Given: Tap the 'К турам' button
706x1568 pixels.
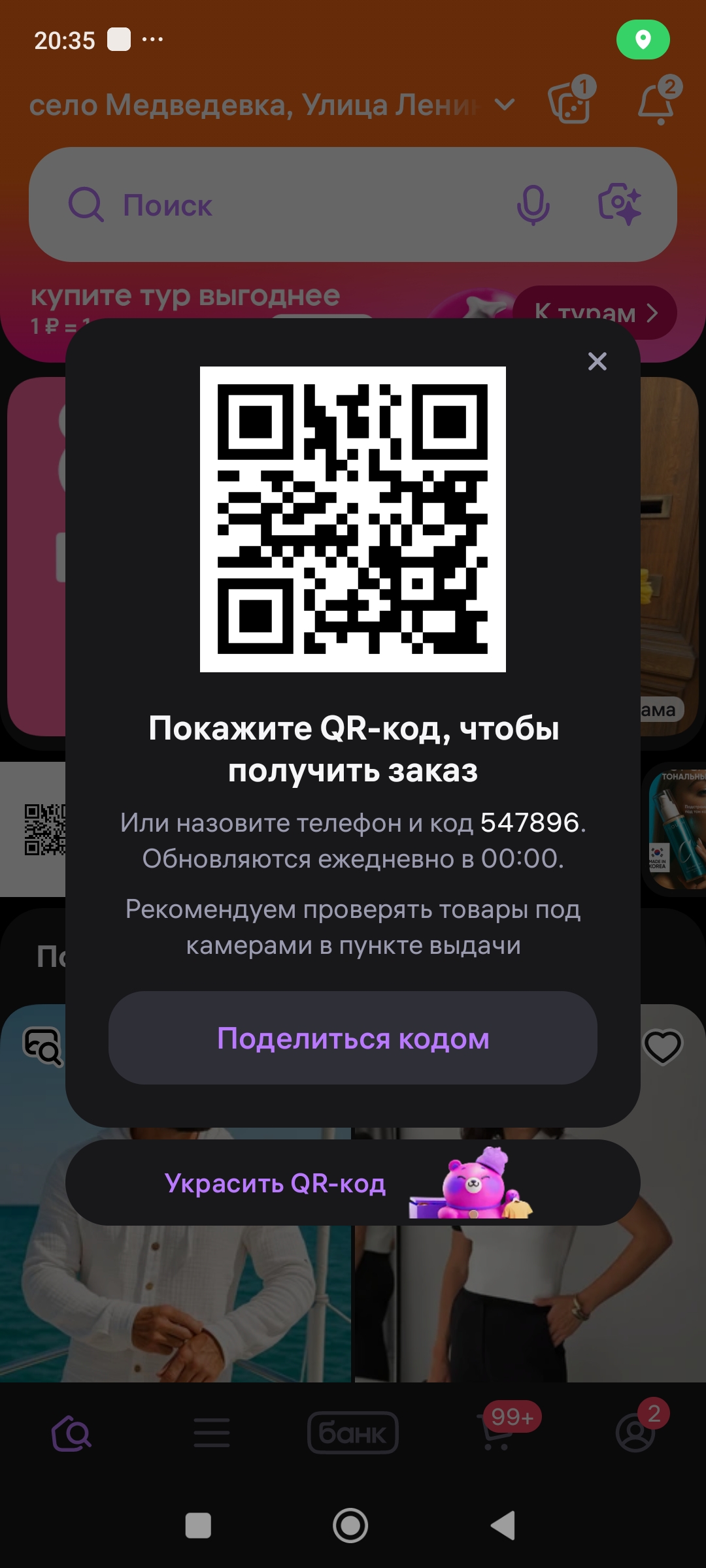Looking at the screenshot, I should (x=594, y=313).
